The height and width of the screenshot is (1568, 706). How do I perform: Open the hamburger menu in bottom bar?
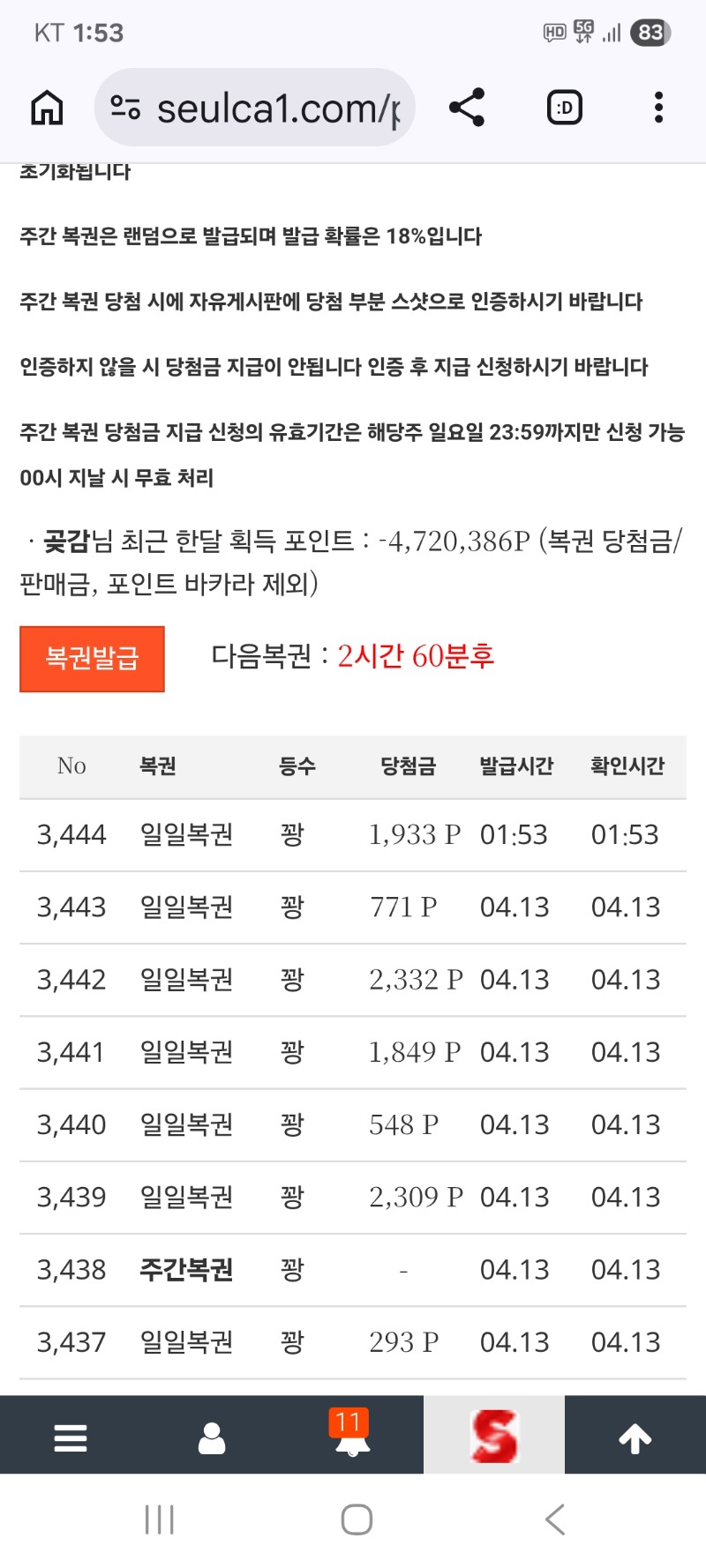point(71,1437)
